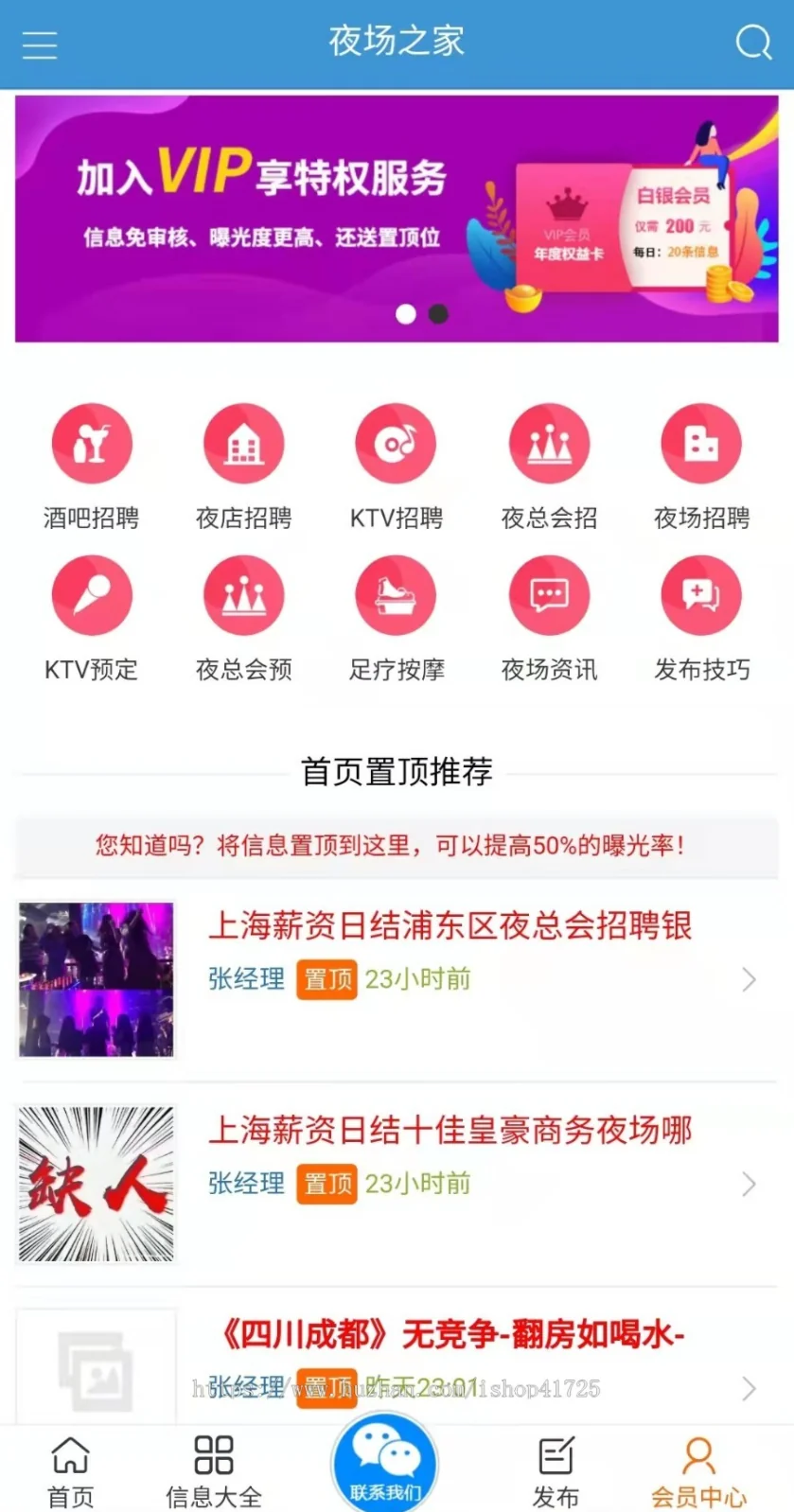Open KTV预定 category

(92, 616)
